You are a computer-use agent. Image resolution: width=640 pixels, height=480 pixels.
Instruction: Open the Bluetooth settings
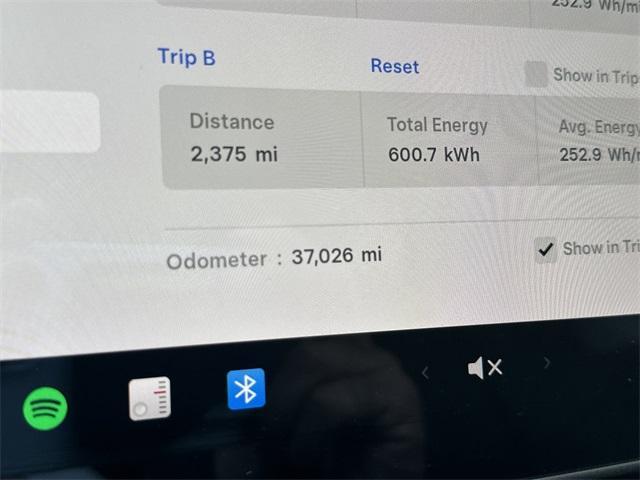[246, 389]
